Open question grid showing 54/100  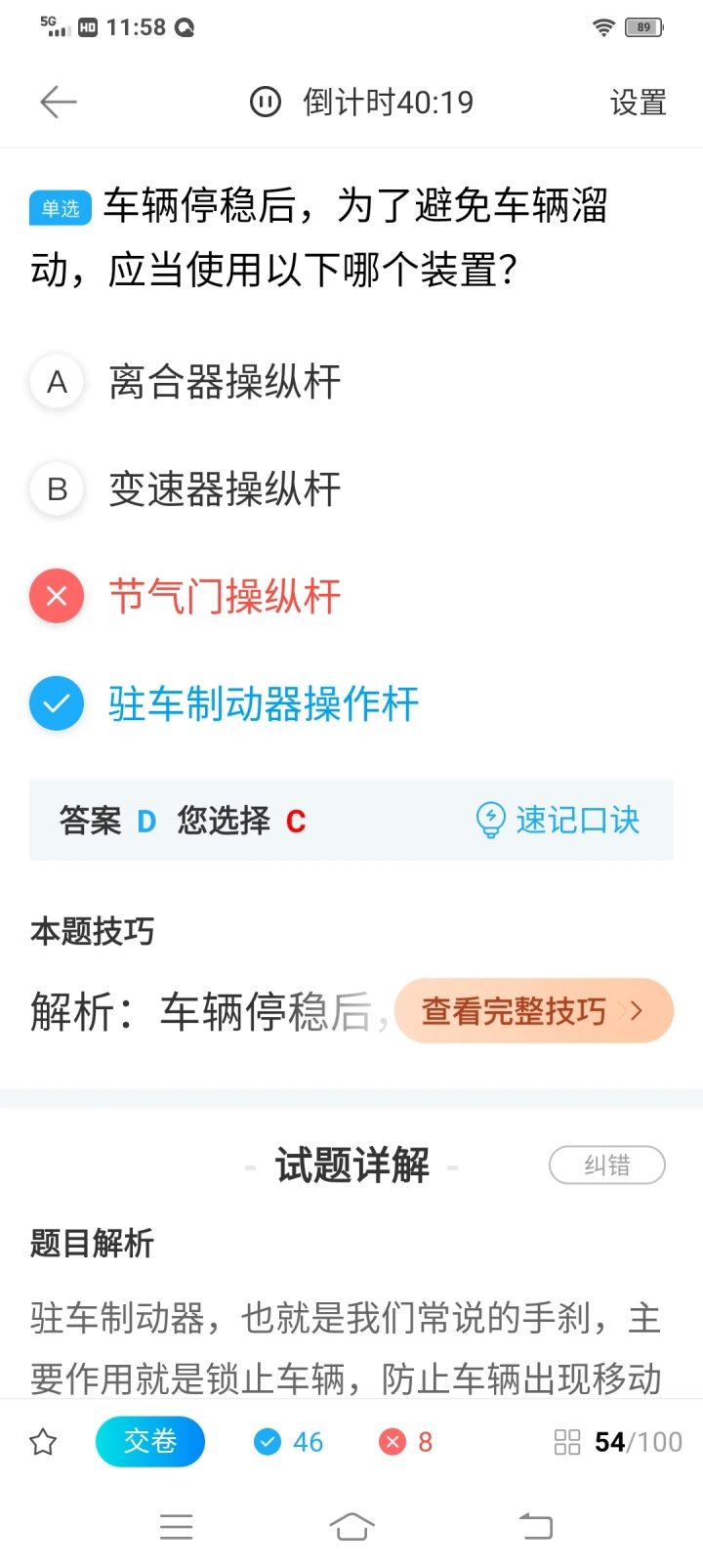[x=618, y=1442]
